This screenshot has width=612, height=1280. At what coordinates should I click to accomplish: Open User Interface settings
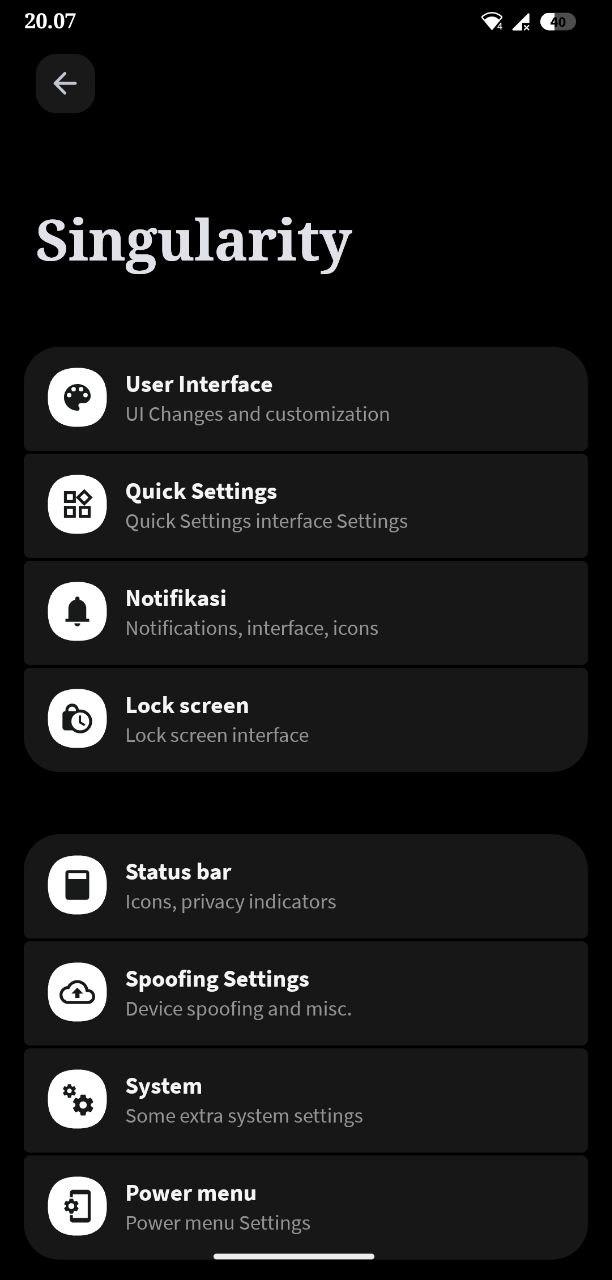coord(305,399)
